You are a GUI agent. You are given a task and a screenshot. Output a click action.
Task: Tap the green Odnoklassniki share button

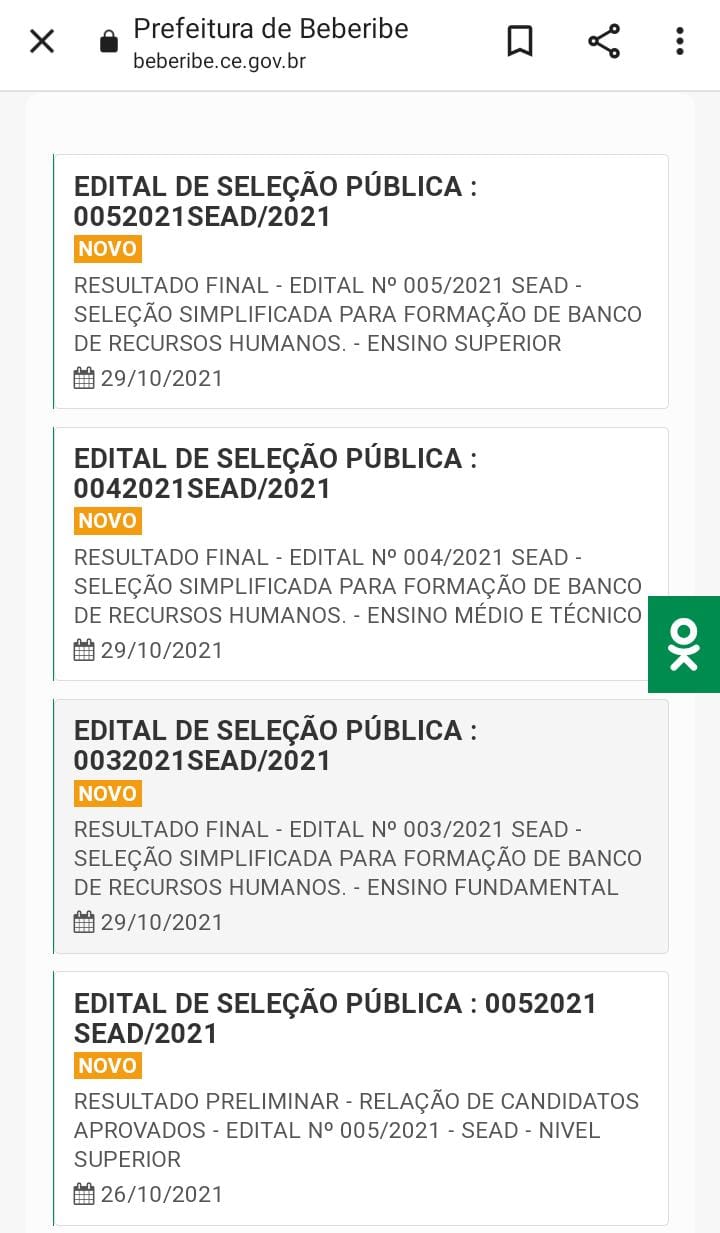(684, 644)
